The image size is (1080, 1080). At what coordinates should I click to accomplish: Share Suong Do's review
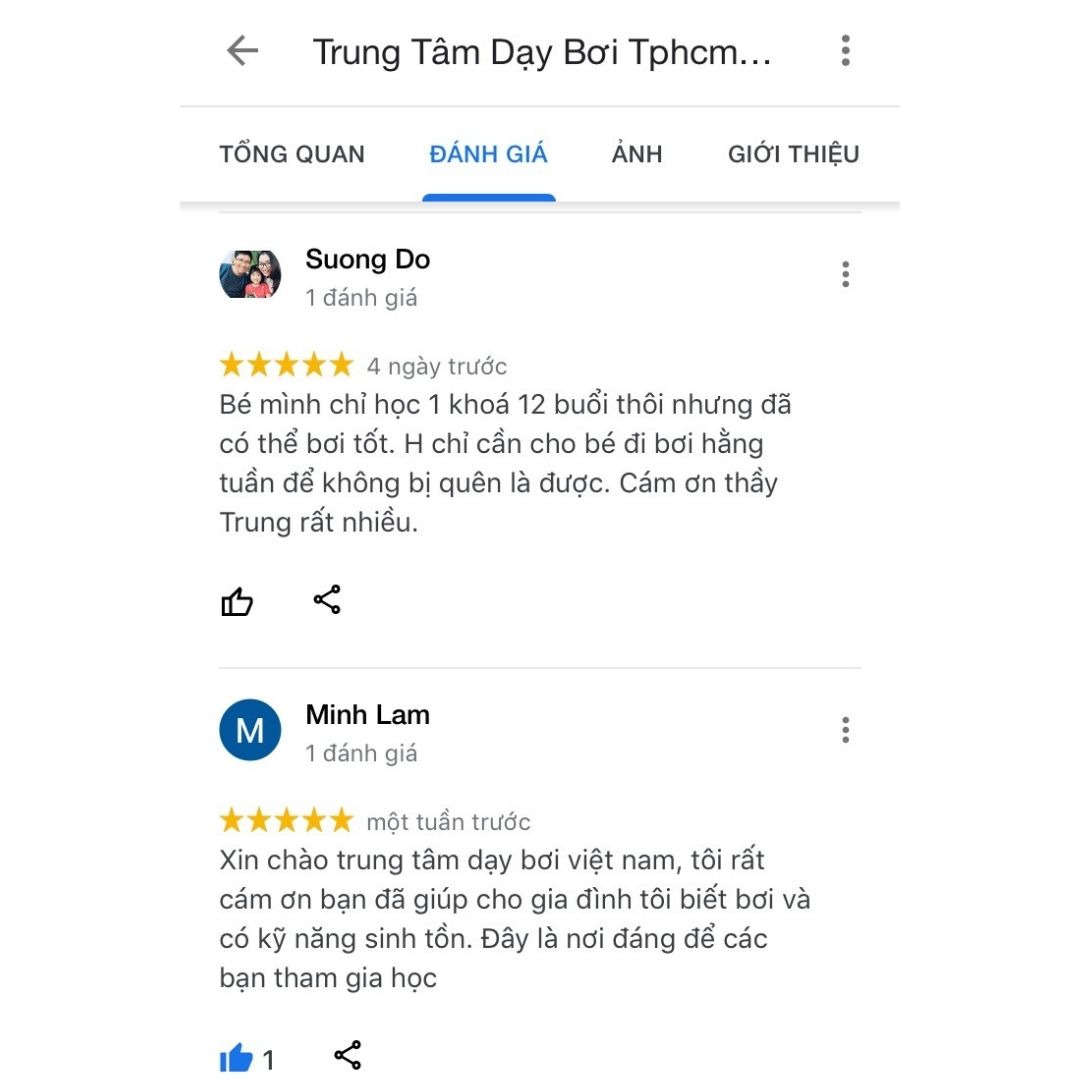coord(327,600)
